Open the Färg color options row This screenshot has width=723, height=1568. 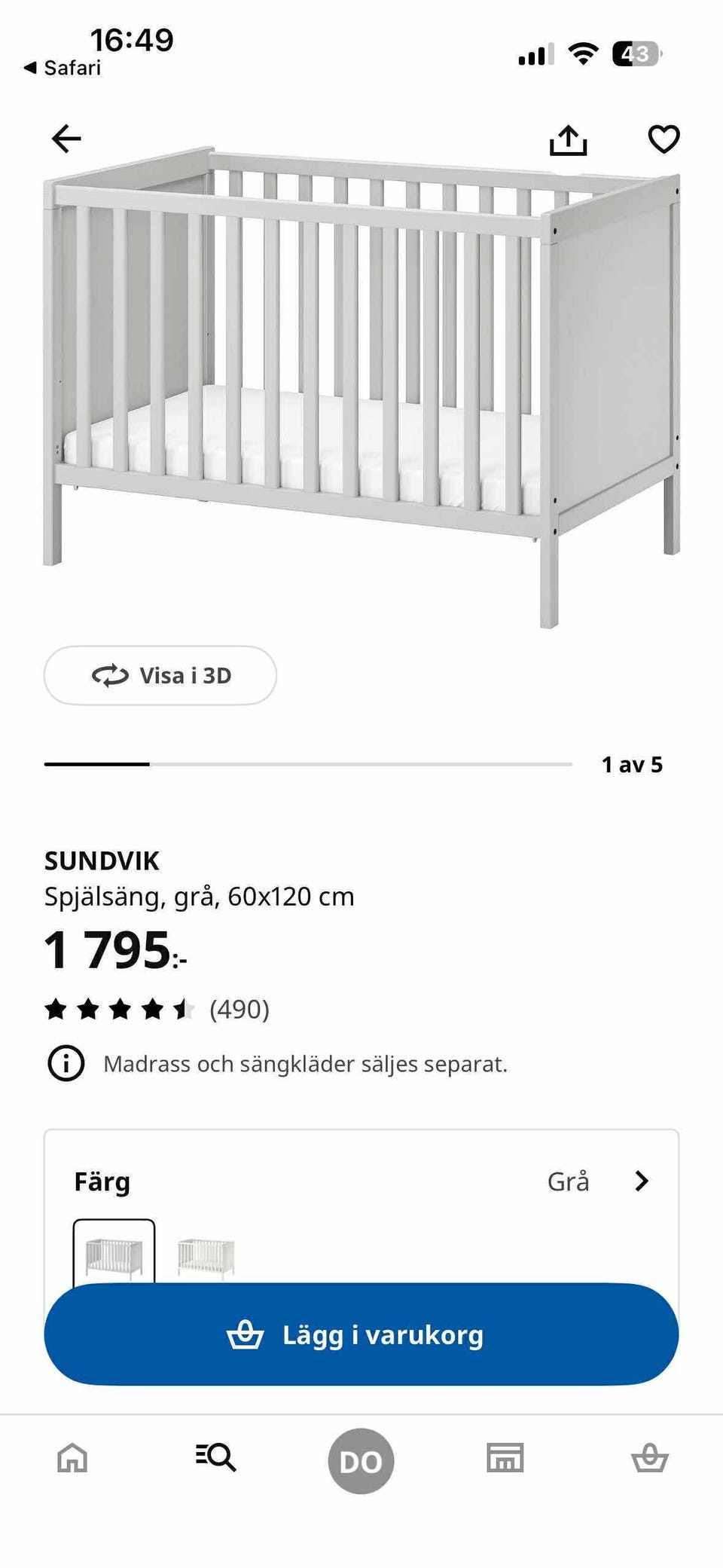coord(361,1181)
